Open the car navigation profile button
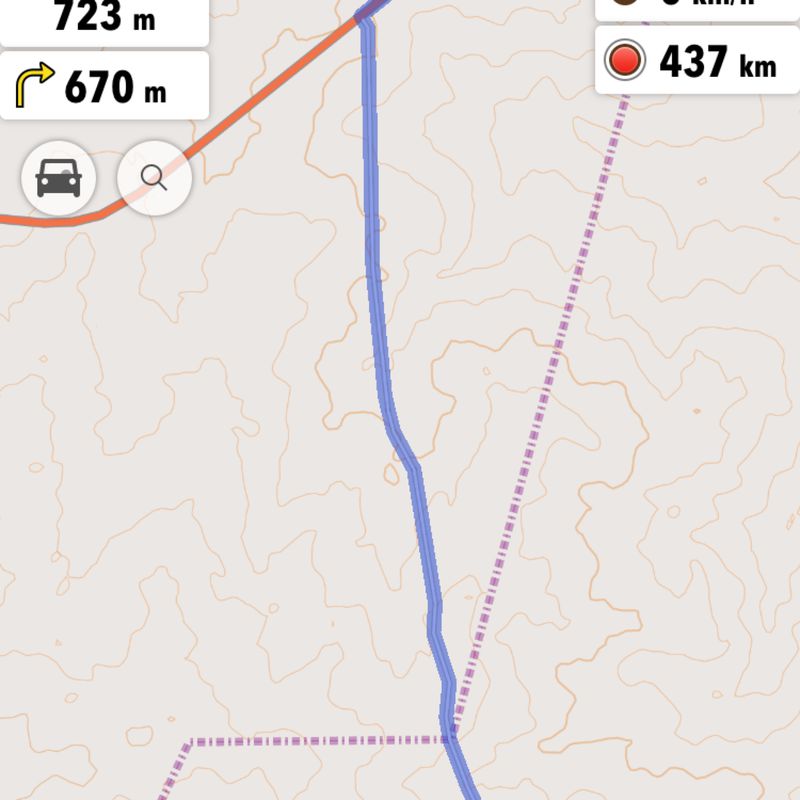This screenshot has width=800, height=800. point(58,178)
